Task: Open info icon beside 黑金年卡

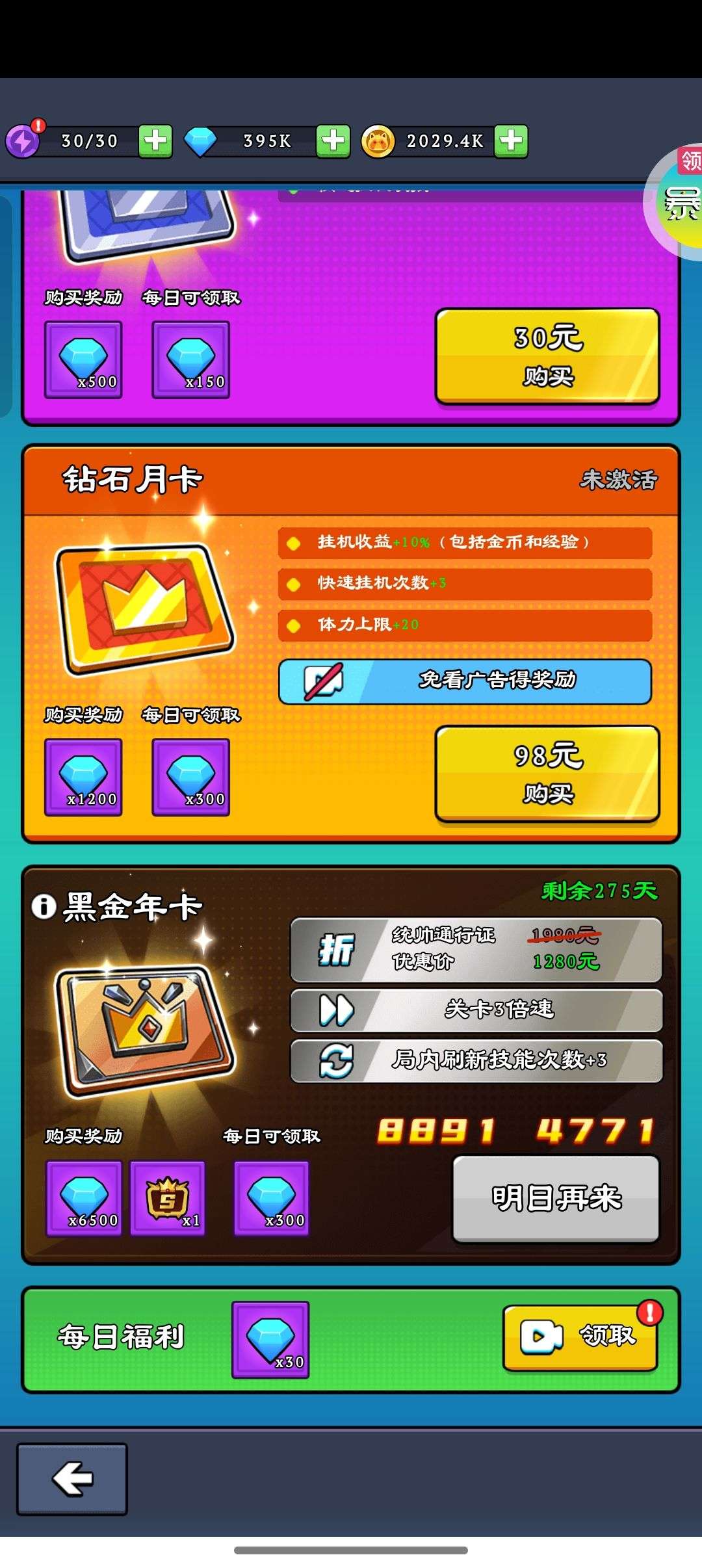Action: coord(44,906)
